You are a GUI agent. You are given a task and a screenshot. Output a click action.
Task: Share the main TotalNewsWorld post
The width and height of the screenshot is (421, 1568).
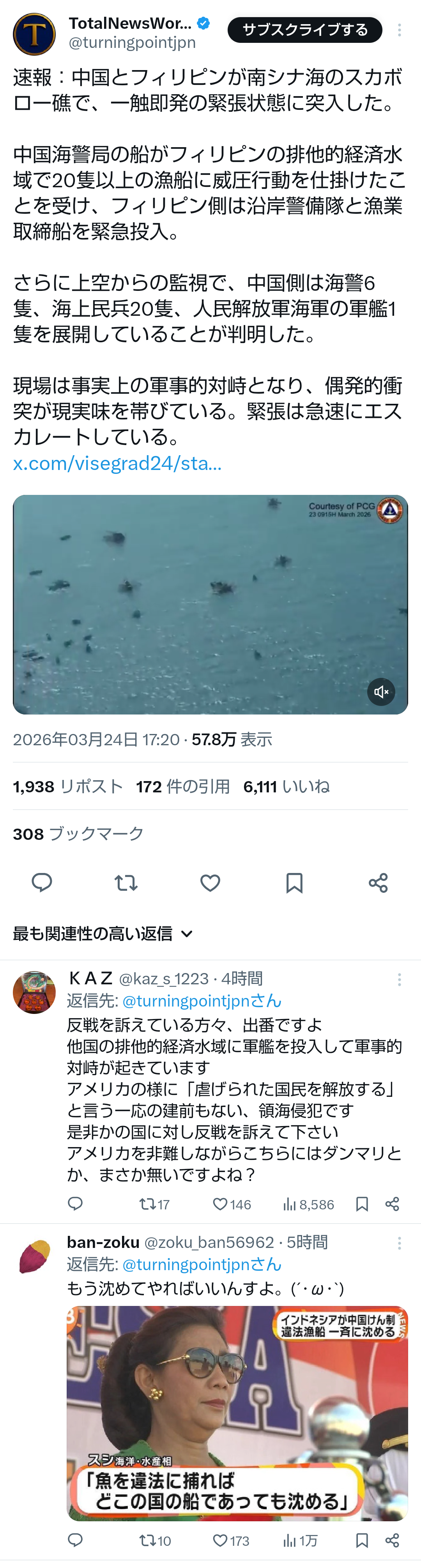[379, 883]
